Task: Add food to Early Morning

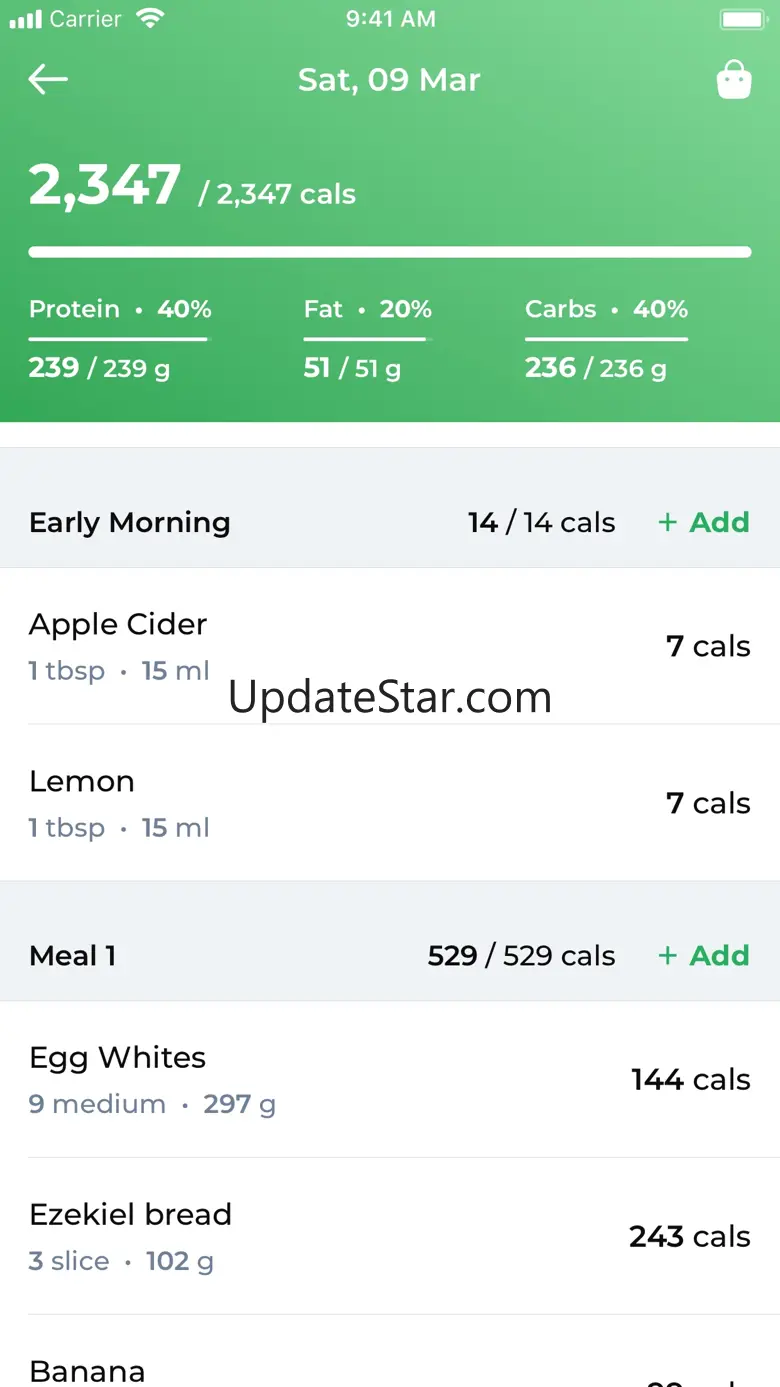Action: click(704, 522)
